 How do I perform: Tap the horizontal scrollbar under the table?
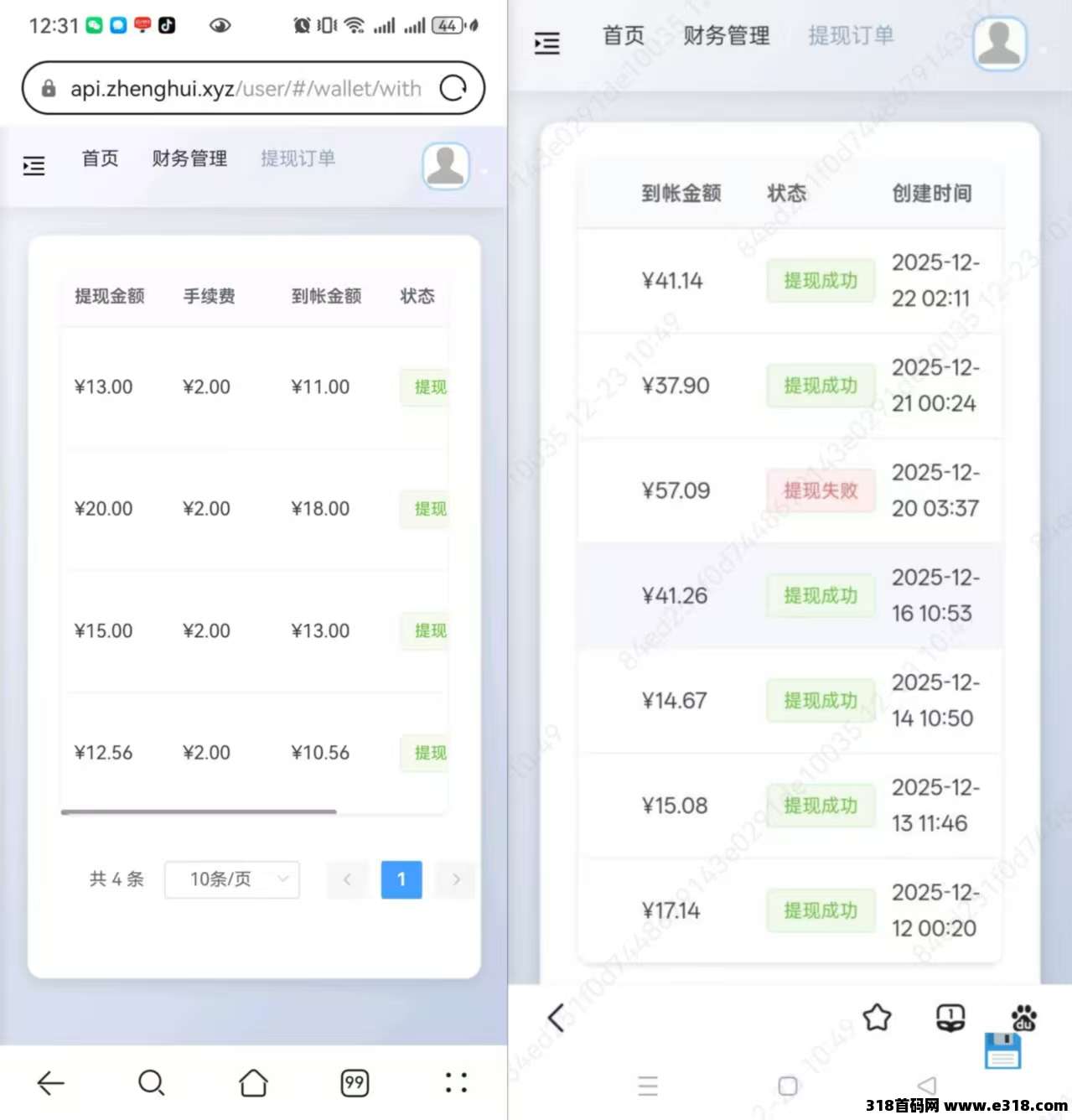point(198,811)
